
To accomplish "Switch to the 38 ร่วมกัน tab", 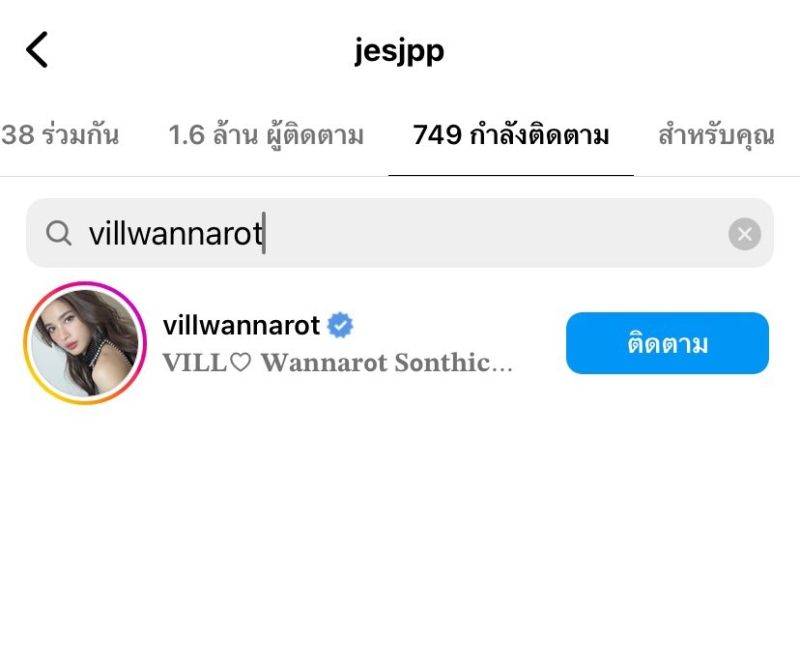I will tap(60, 135).
